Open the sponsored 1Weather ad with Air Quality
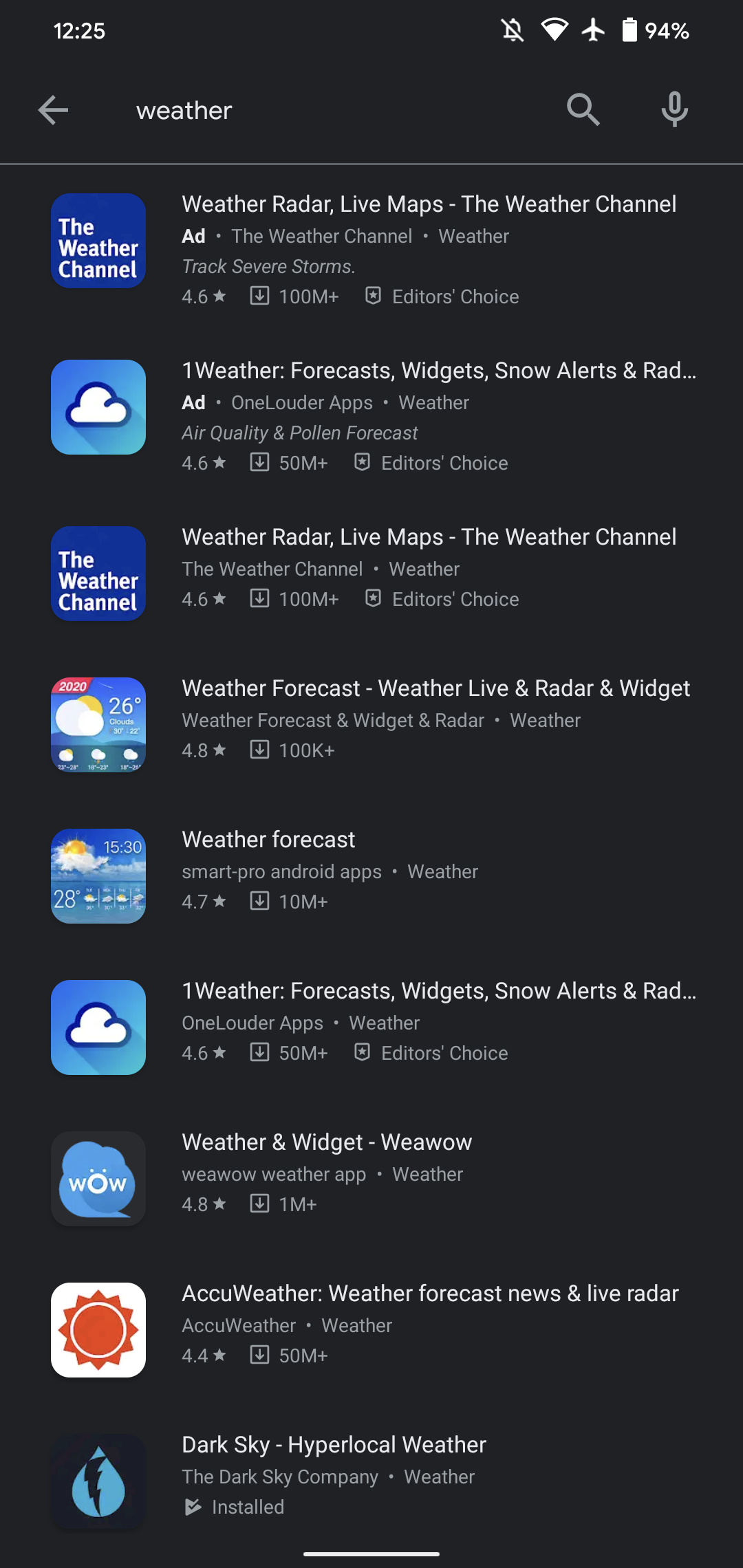Image resolution: width=743 pixels, height=1568 pixels. [x=438, y=371]
